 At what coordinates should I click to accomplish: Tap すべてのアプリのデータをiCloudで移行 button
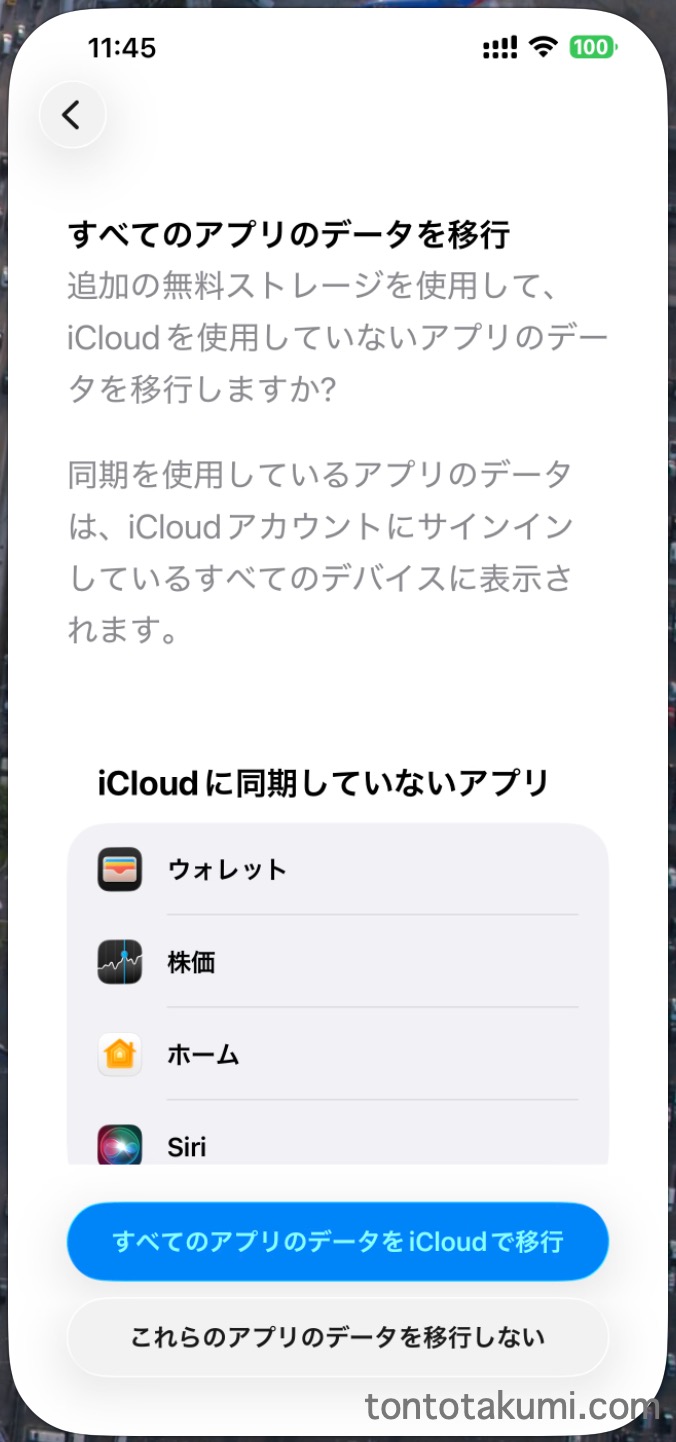coord(338,1242)
